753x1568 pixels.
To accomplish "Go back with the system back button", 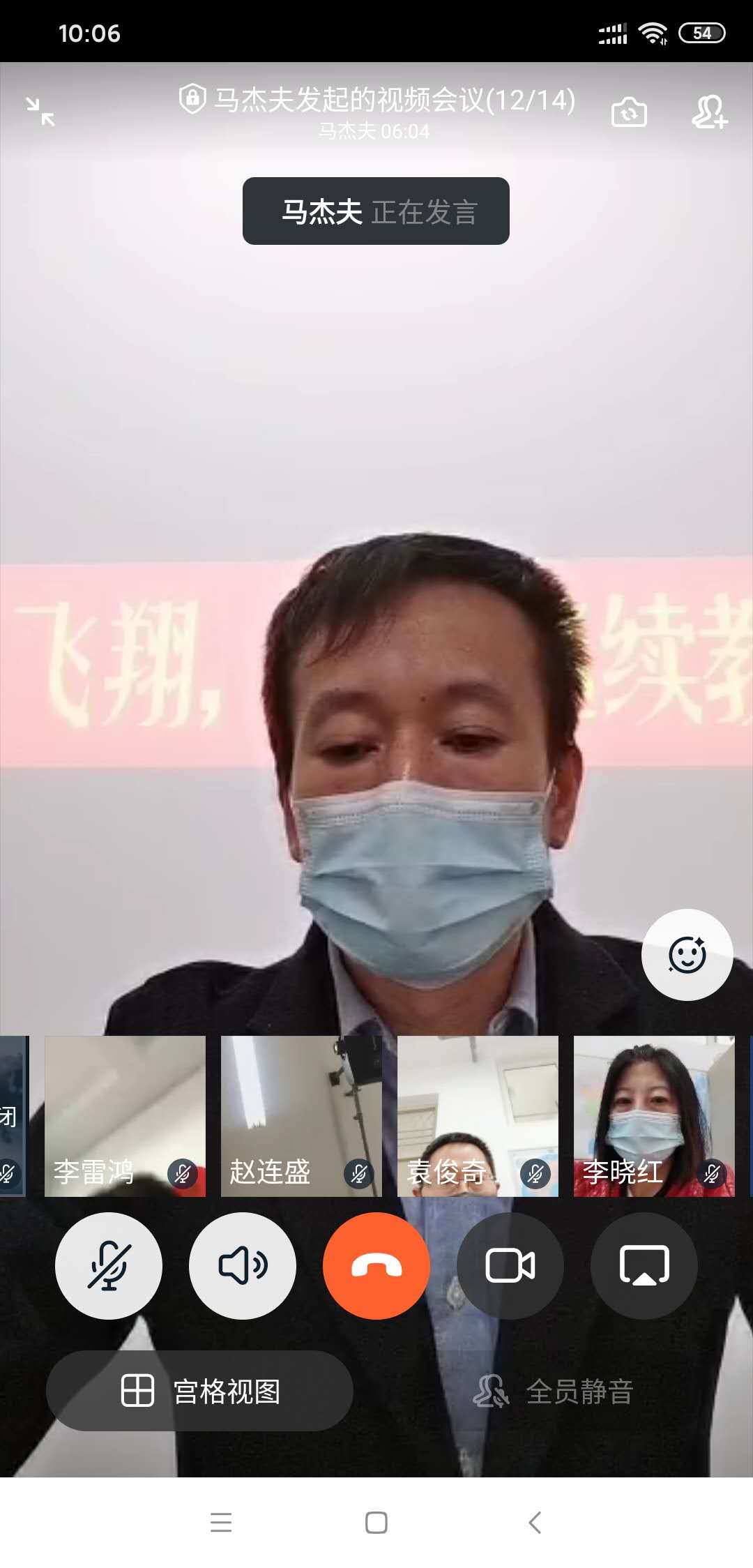I will tap(535, 1522).
